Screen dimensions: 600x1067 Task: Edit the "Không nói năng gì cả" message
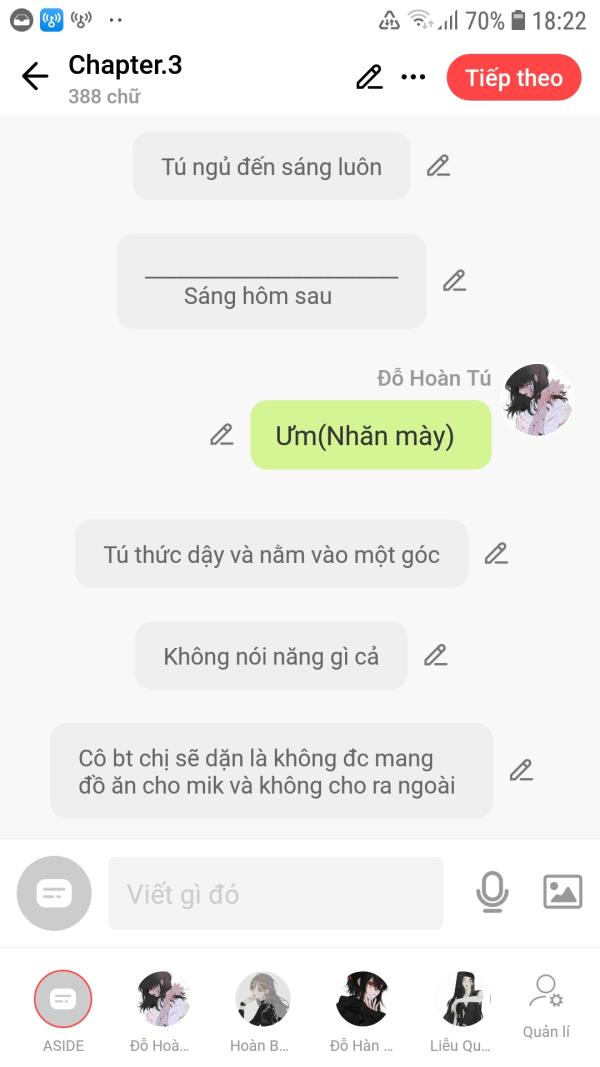436,655
